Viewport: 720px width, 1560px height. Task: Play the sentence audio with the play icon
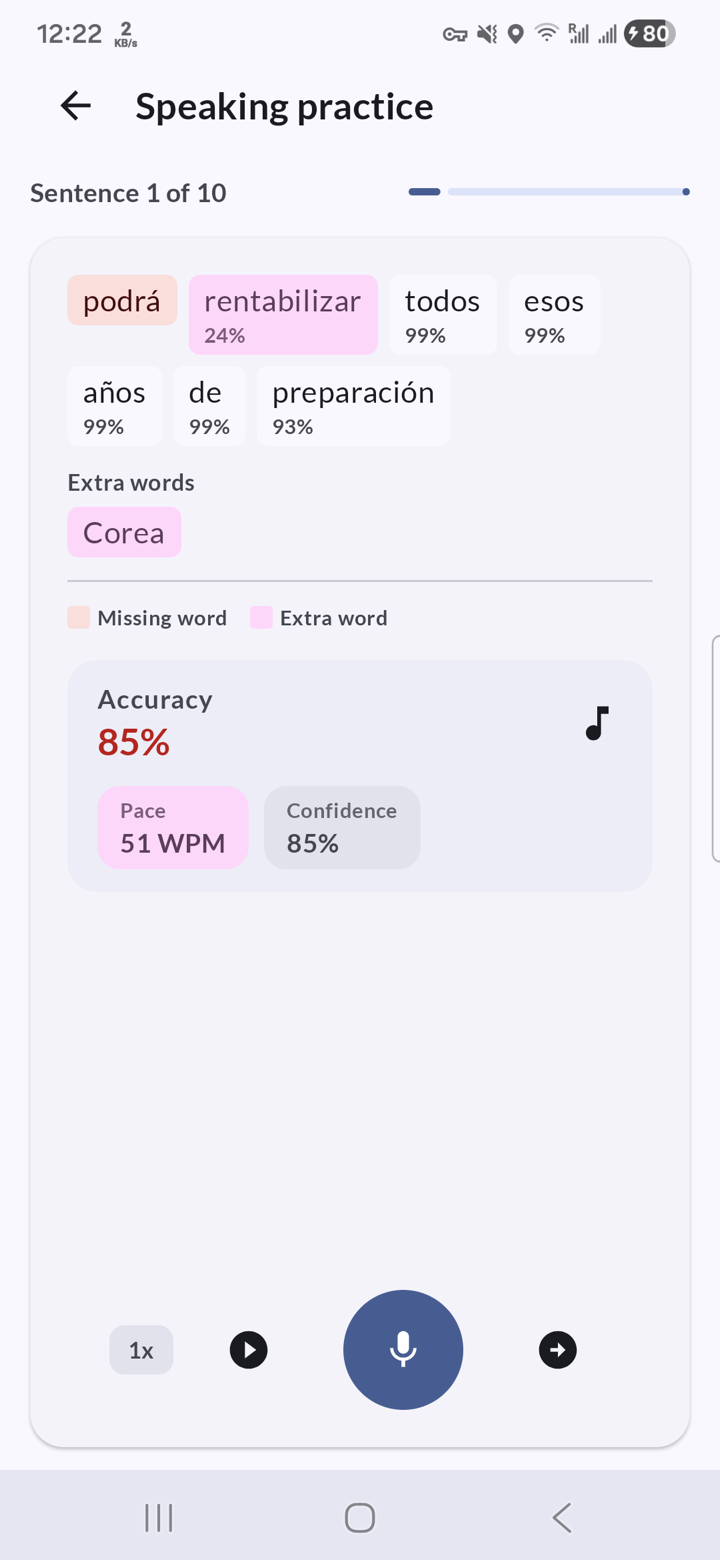(248, 1349)
